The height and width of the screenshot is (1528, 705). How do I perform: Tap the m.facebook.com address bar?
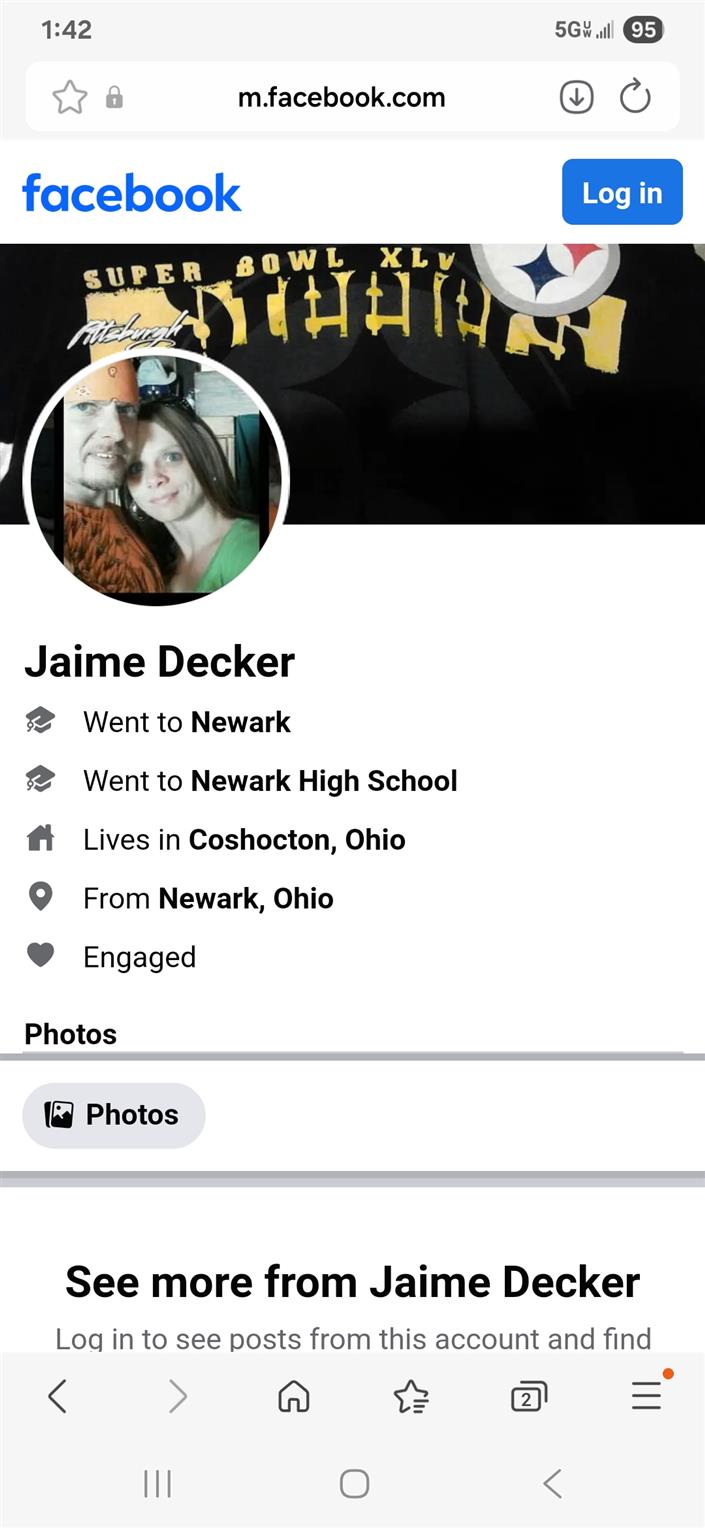tap(341, 97)
